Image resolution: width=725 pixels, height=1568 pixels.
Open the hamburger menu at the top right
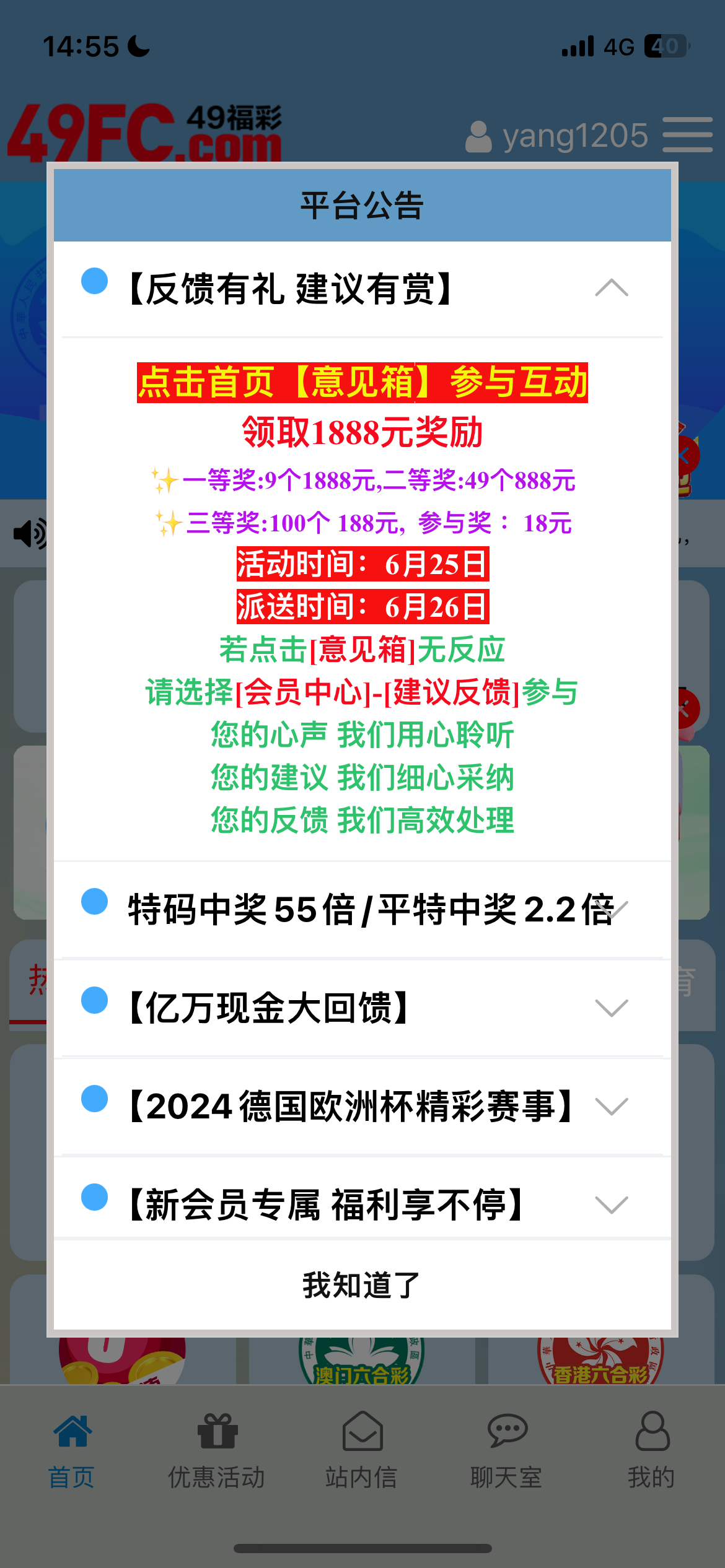click(x=687, y=134)
